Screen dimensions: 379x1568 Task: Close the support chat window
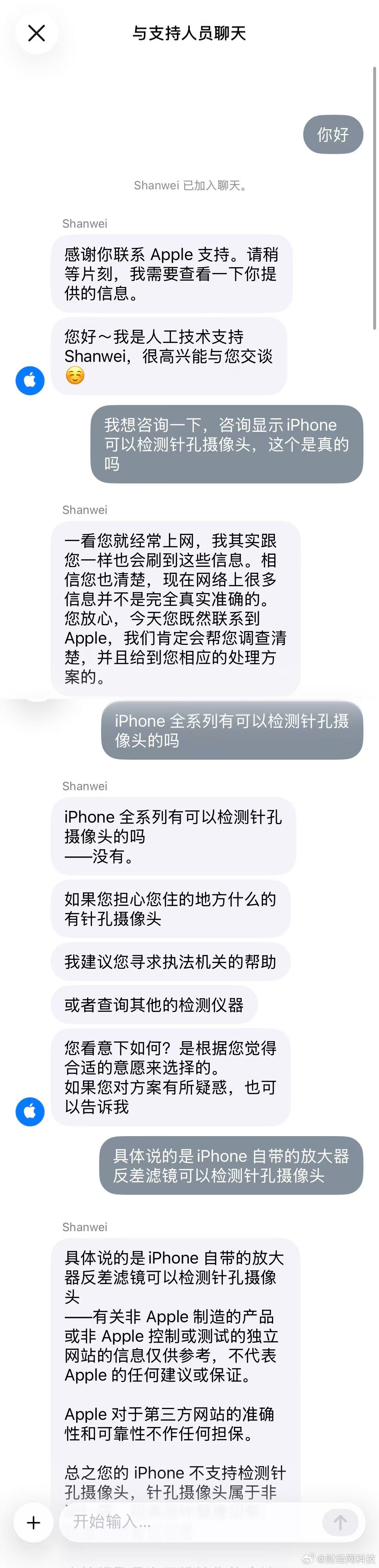click(37, 33)
